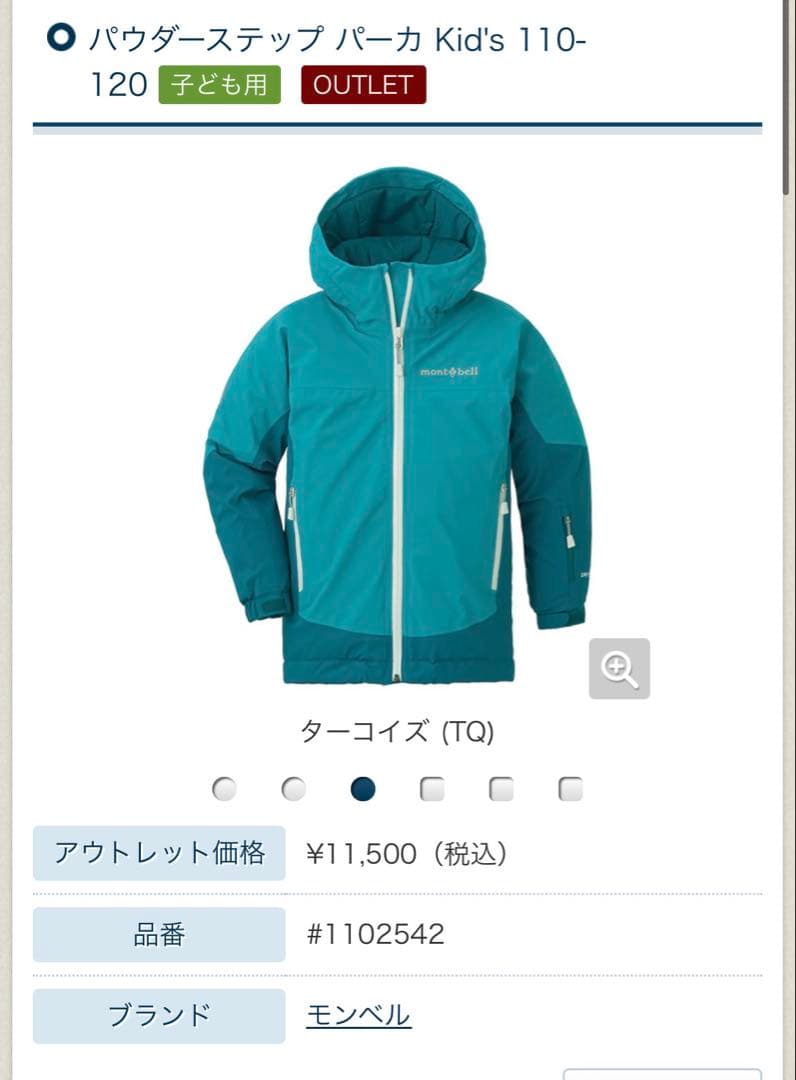Click the 品番 label button

pyautogui.click(x=159, y=934)
